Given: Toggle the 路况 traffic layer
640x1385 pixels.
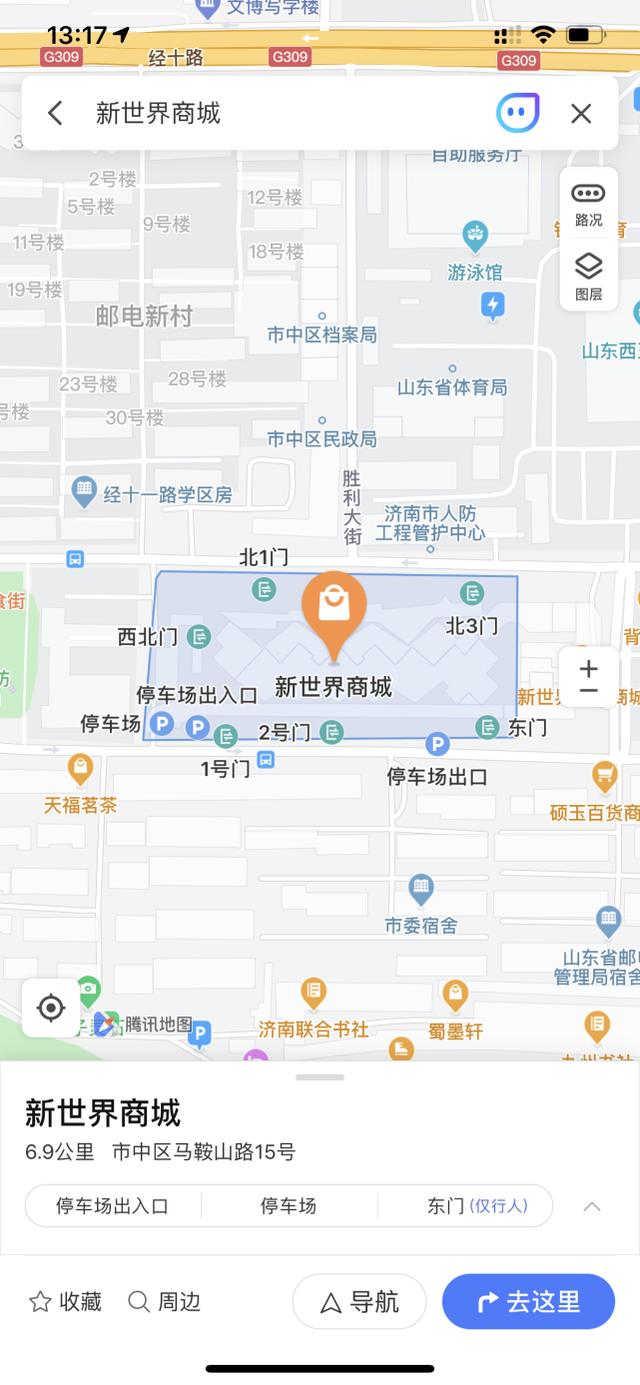Looking at the screenshot, I should tap(588, 204).
